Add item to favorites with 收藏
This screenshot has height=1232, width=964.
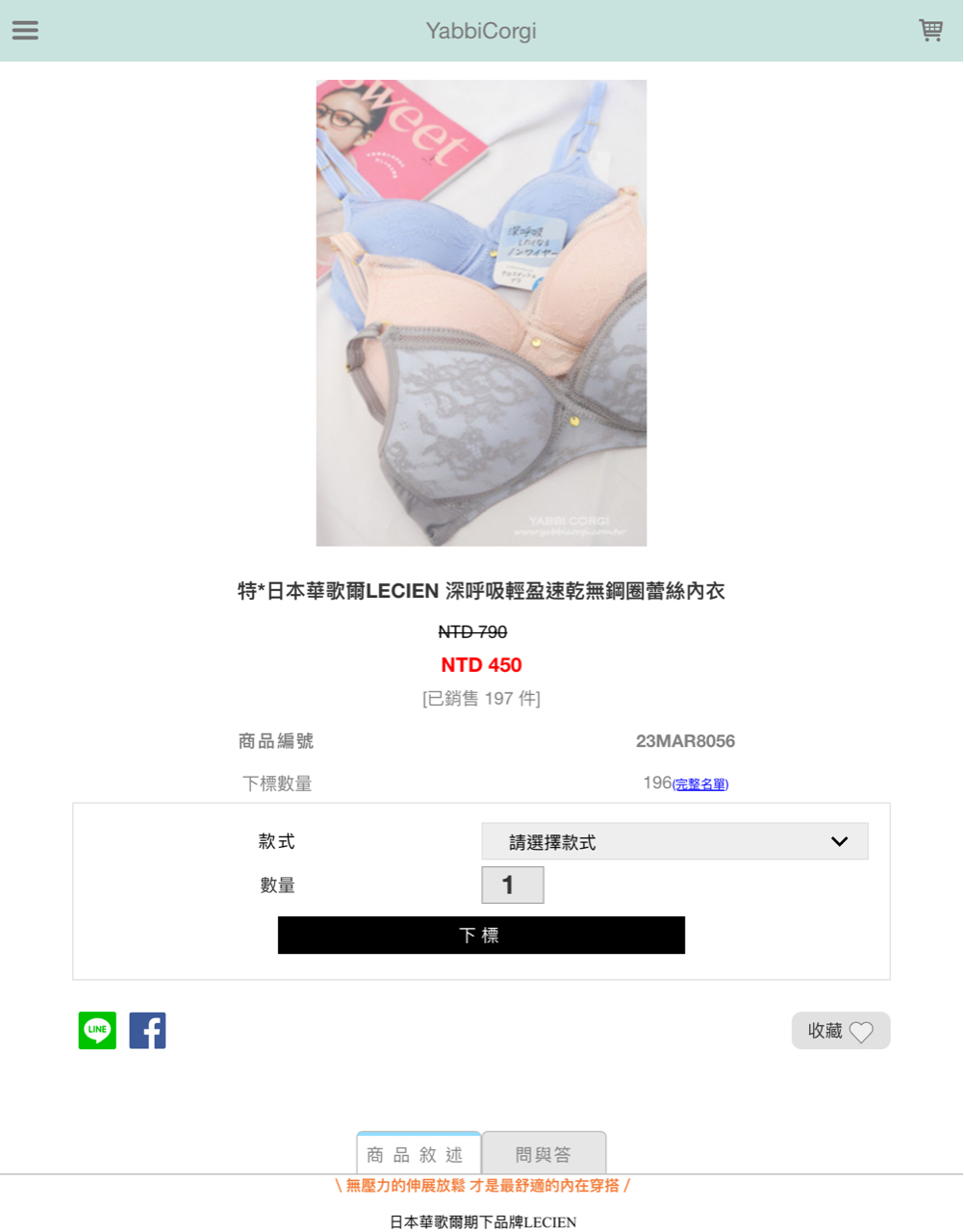coord(840,1030)
